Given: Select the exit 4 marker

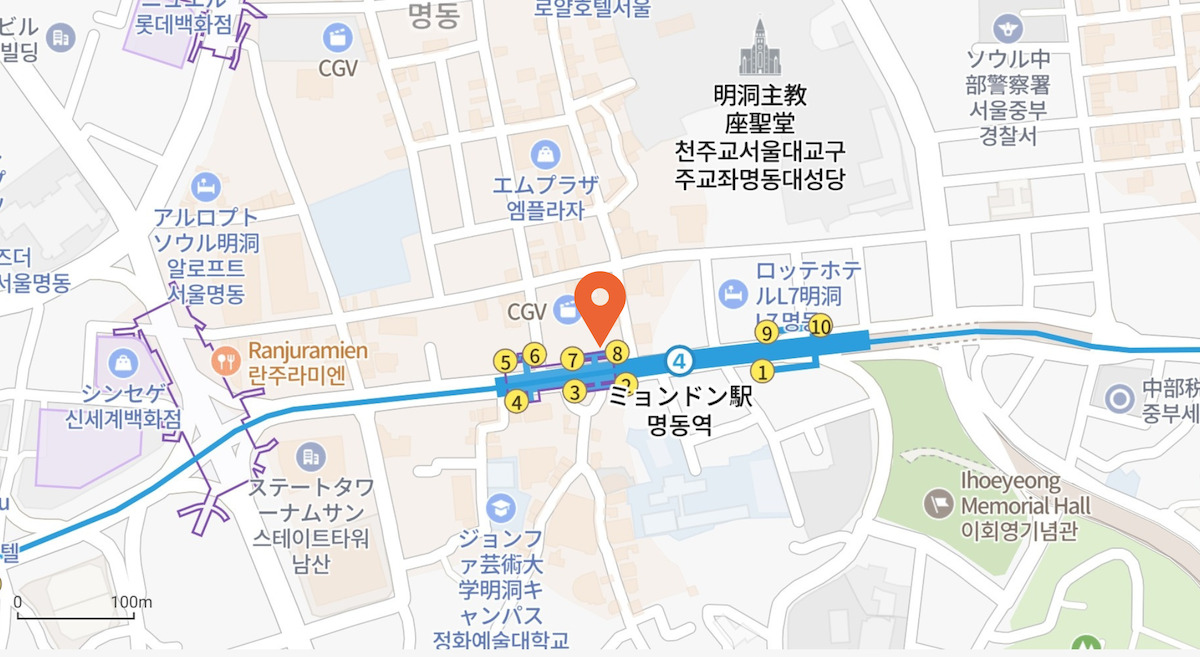Looking at the screenshot, I should [x=517, y=402].
